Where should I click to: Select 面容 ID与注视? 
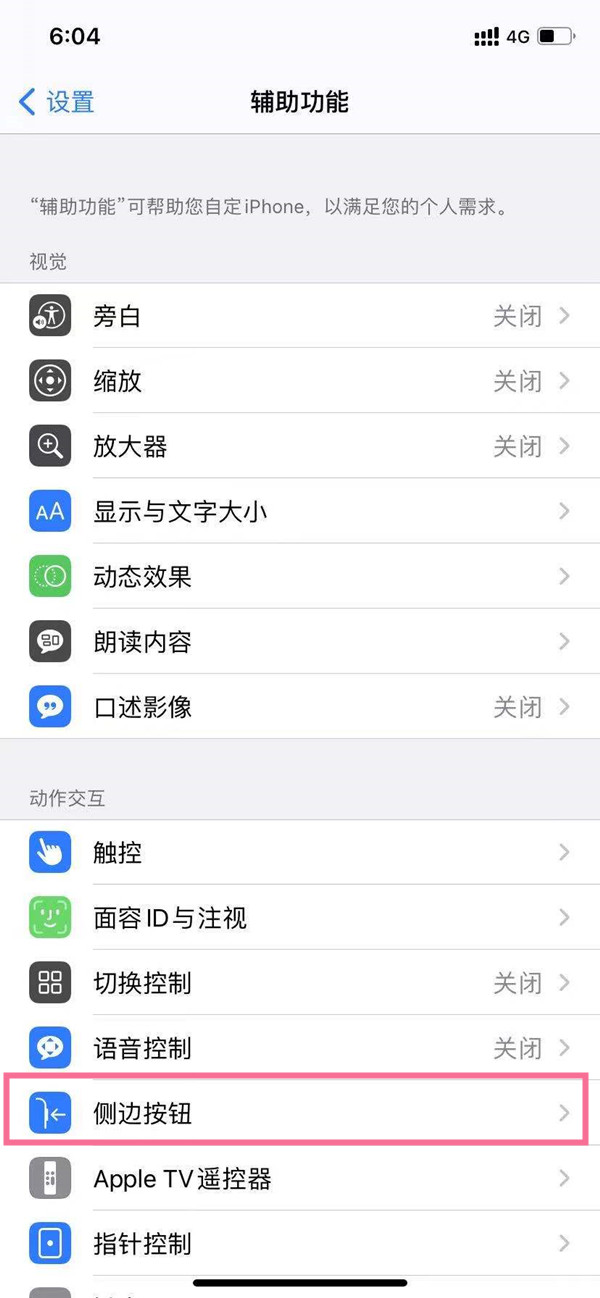(300, 918)
